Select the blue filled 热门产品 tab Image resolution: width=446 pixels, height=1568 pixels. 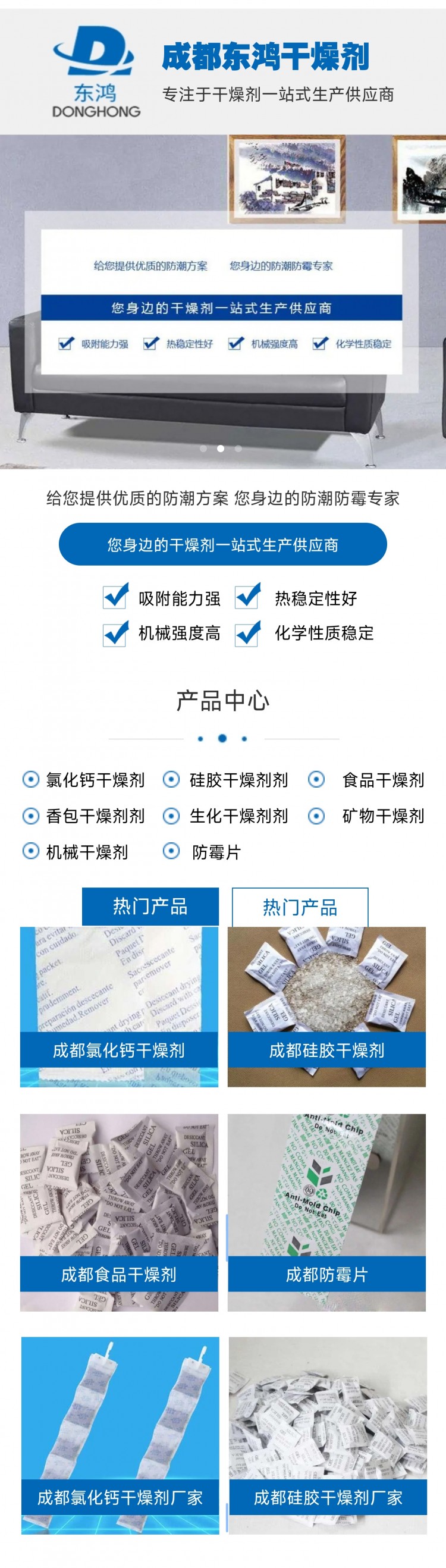point(150,907)
